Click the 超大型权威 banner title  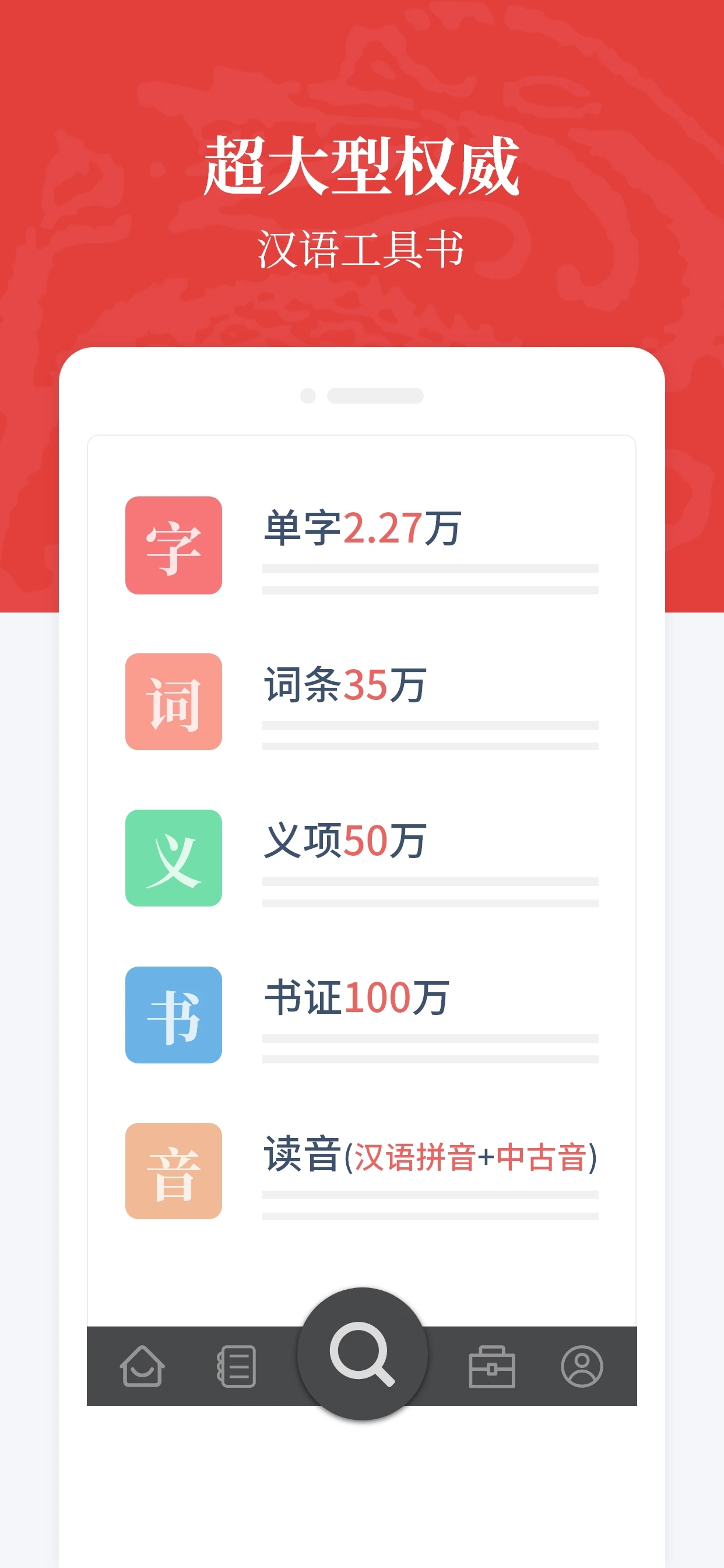362,164
